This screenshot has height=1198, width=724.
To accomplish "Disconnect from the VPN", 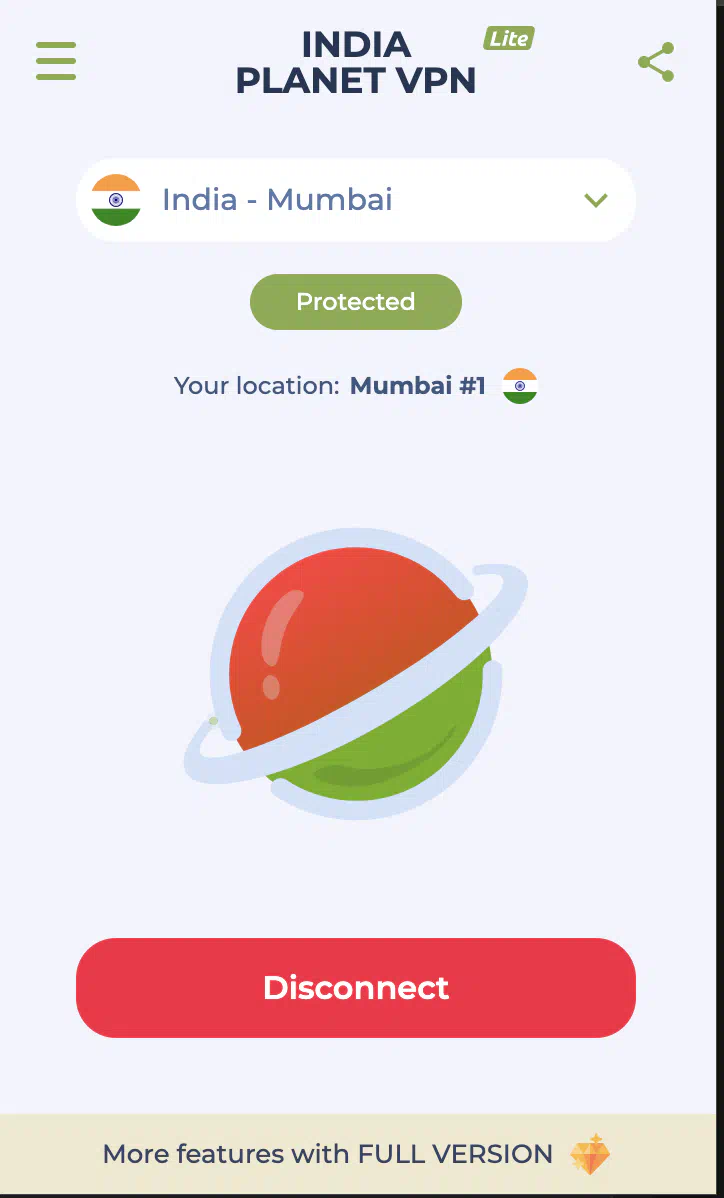I will (356, 987).
